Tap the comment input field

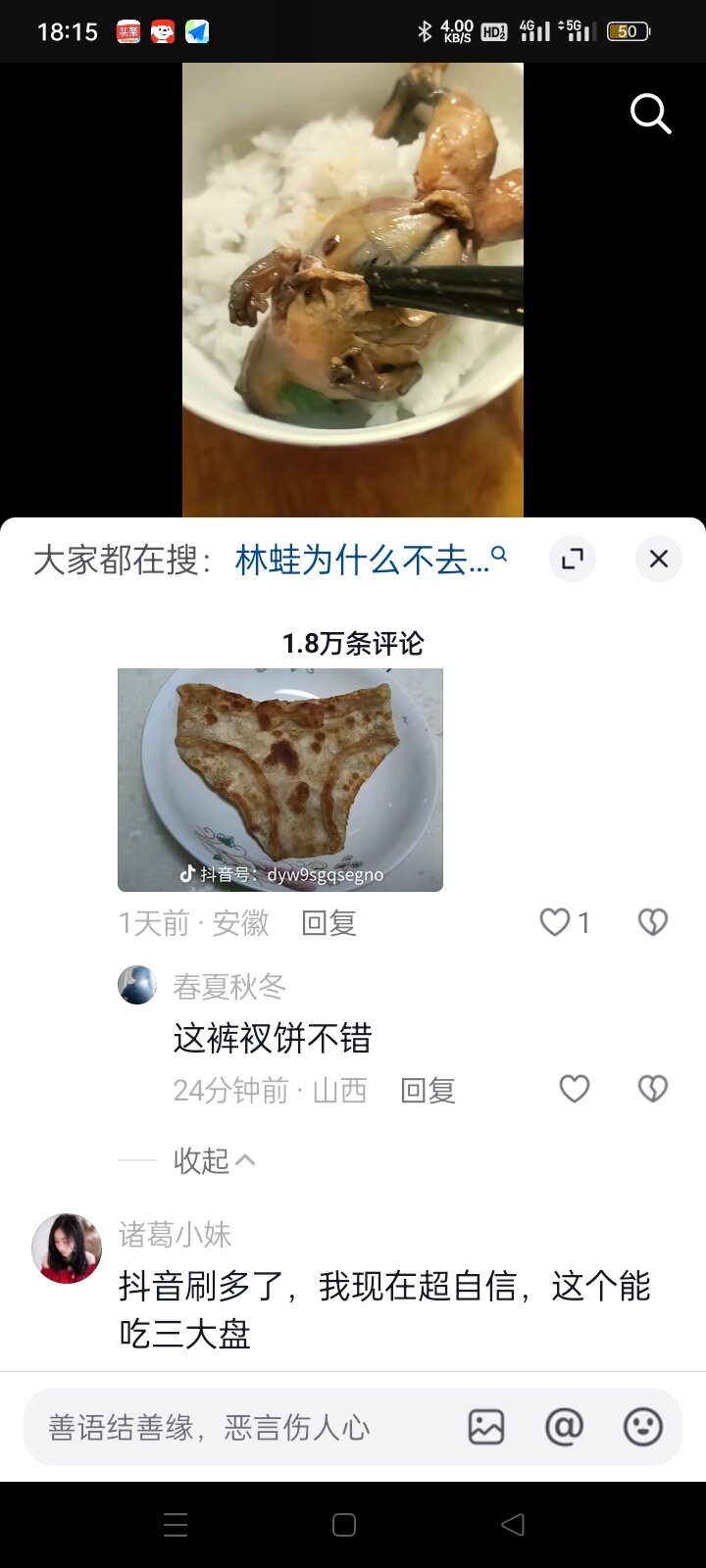235,1427
